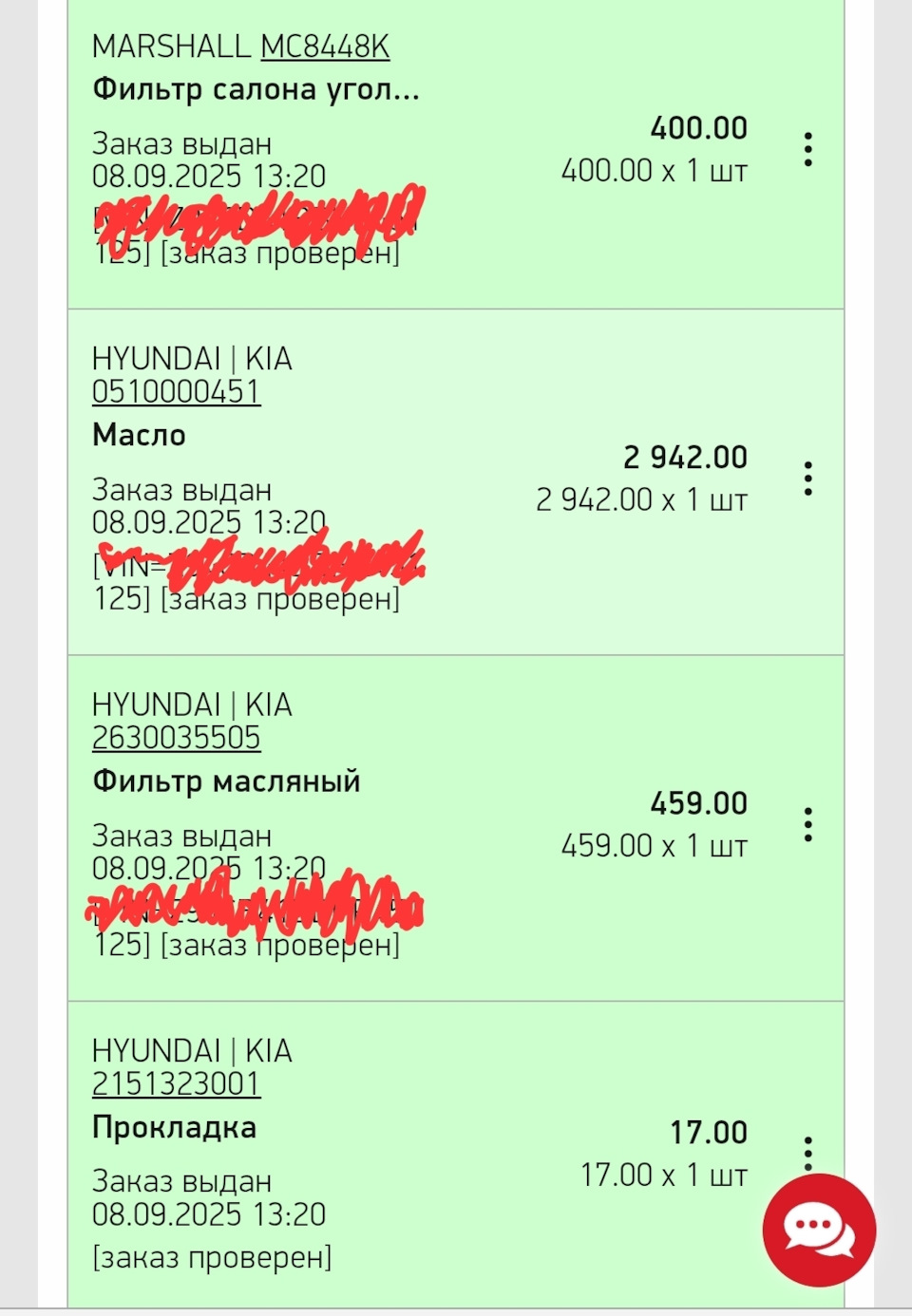
Task: Open the MC8448K part number link
Action: pyautogui.click(x=325, y=47)
